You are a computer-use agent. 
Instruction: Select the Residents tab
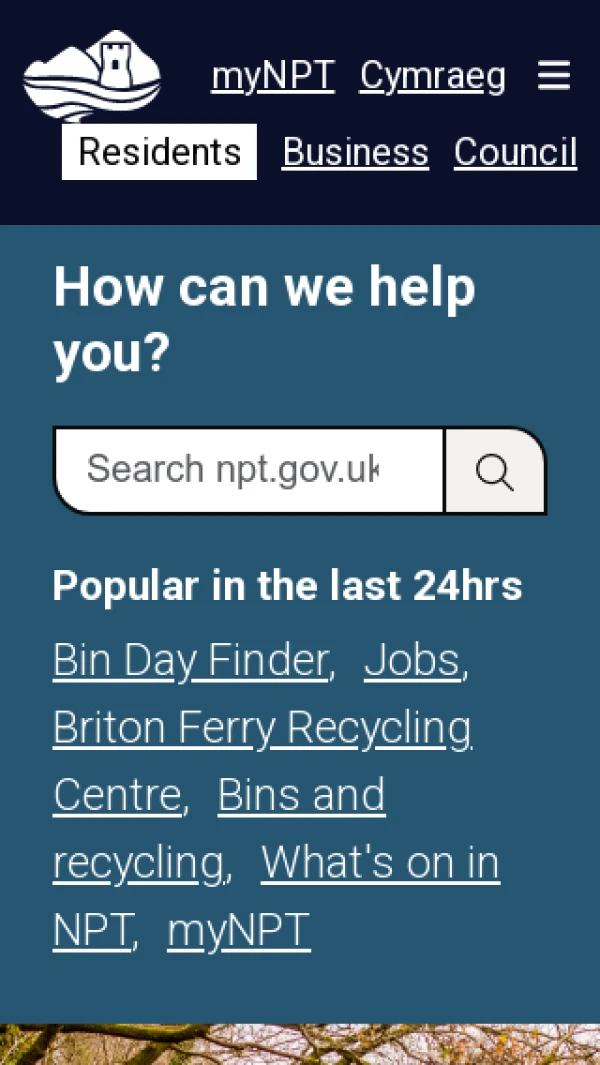point(160,152)
